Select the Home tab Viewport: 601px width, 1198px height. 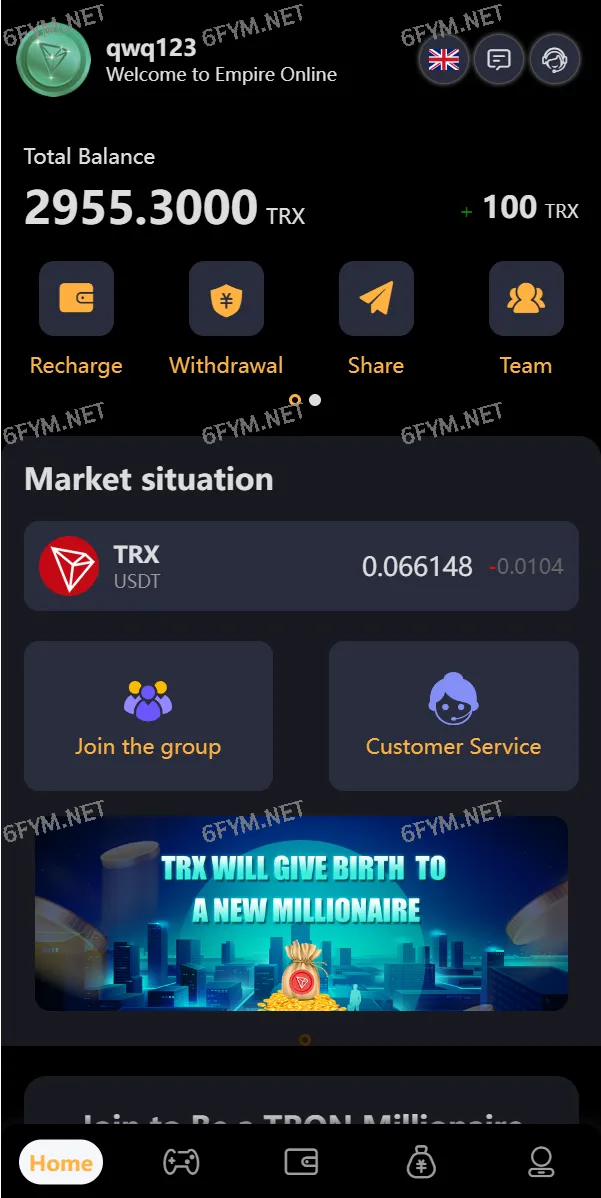[61, 1162]
